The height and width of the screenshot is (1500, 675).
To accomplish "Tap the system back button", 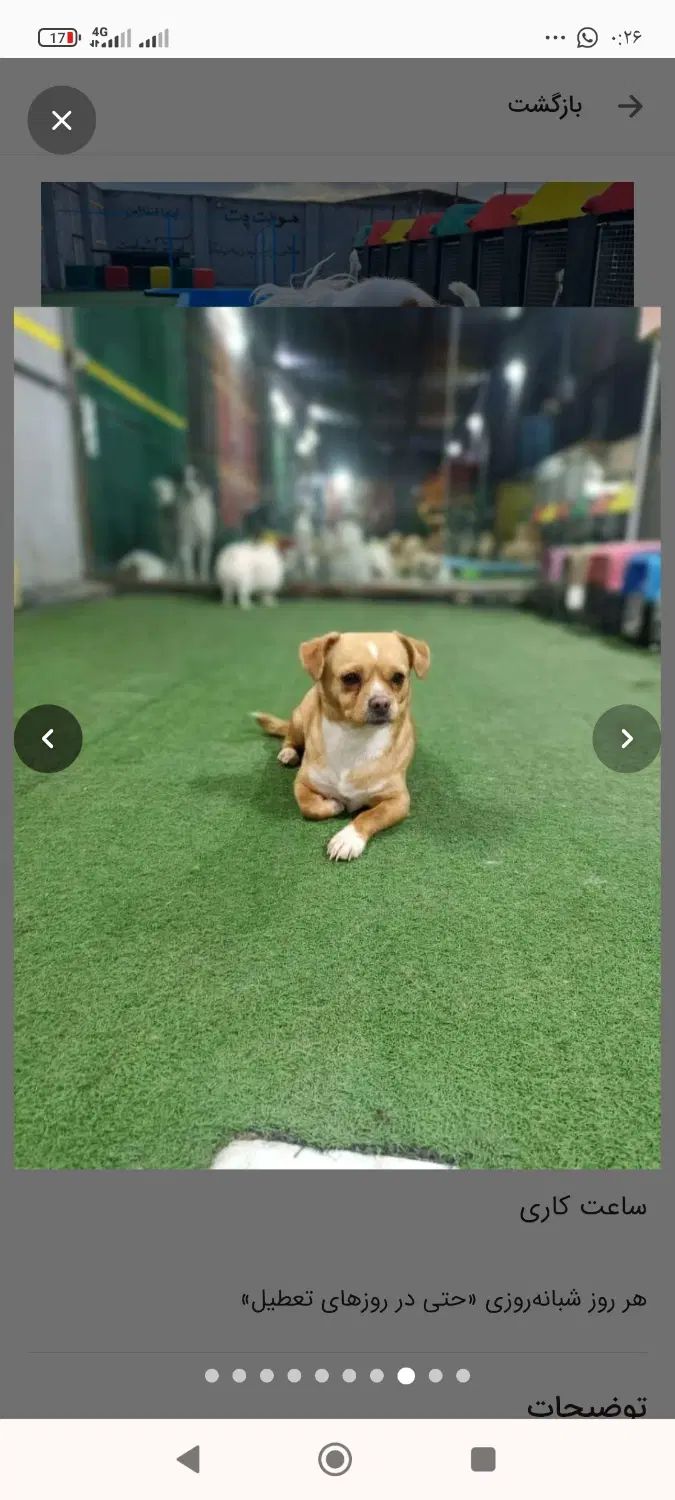I will (188, 1459).
